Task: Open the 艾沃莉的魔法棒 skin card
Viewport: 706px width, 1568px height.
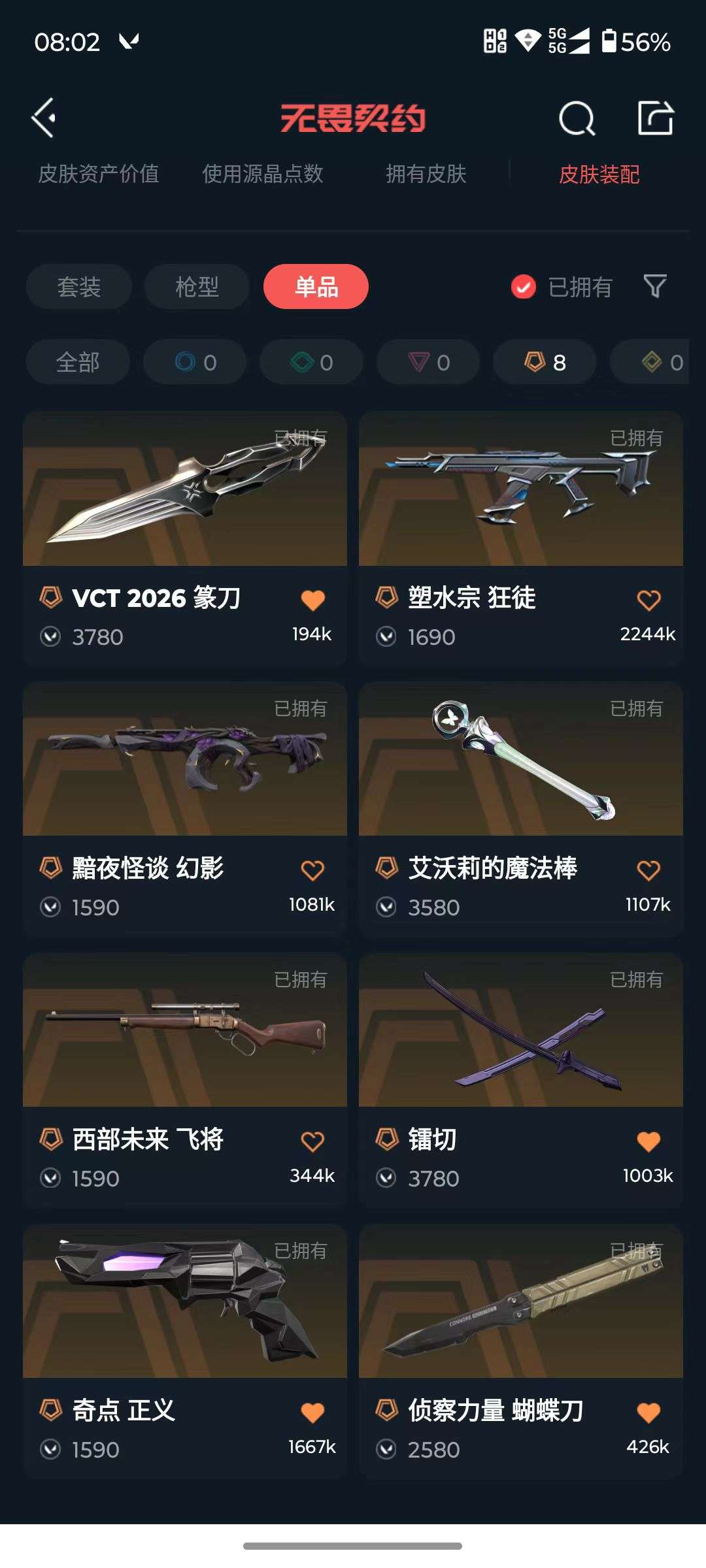Action: coord(521,771)
